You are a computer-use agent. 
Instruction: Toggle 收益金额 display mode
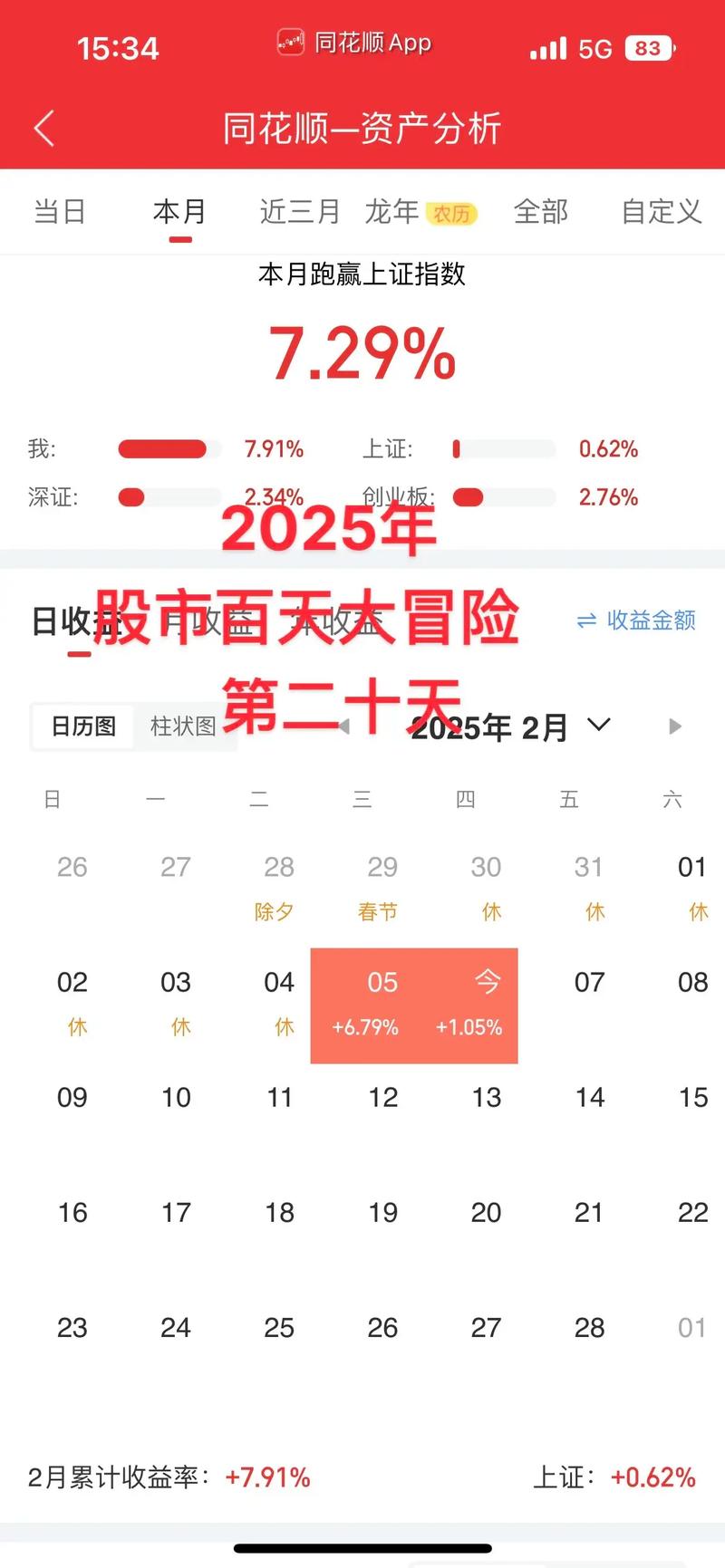[x=634, y=621]
